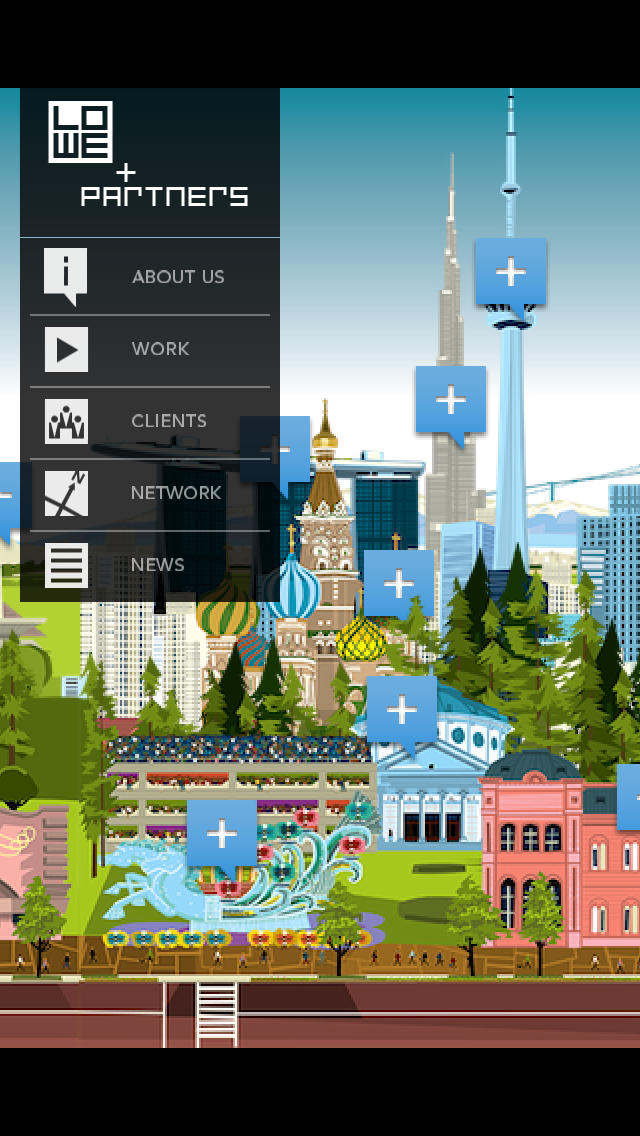This screenshot has width=640, height=1136.
Task: Tap the plus marker near the yellow onion dome
Action: point(398,584)
